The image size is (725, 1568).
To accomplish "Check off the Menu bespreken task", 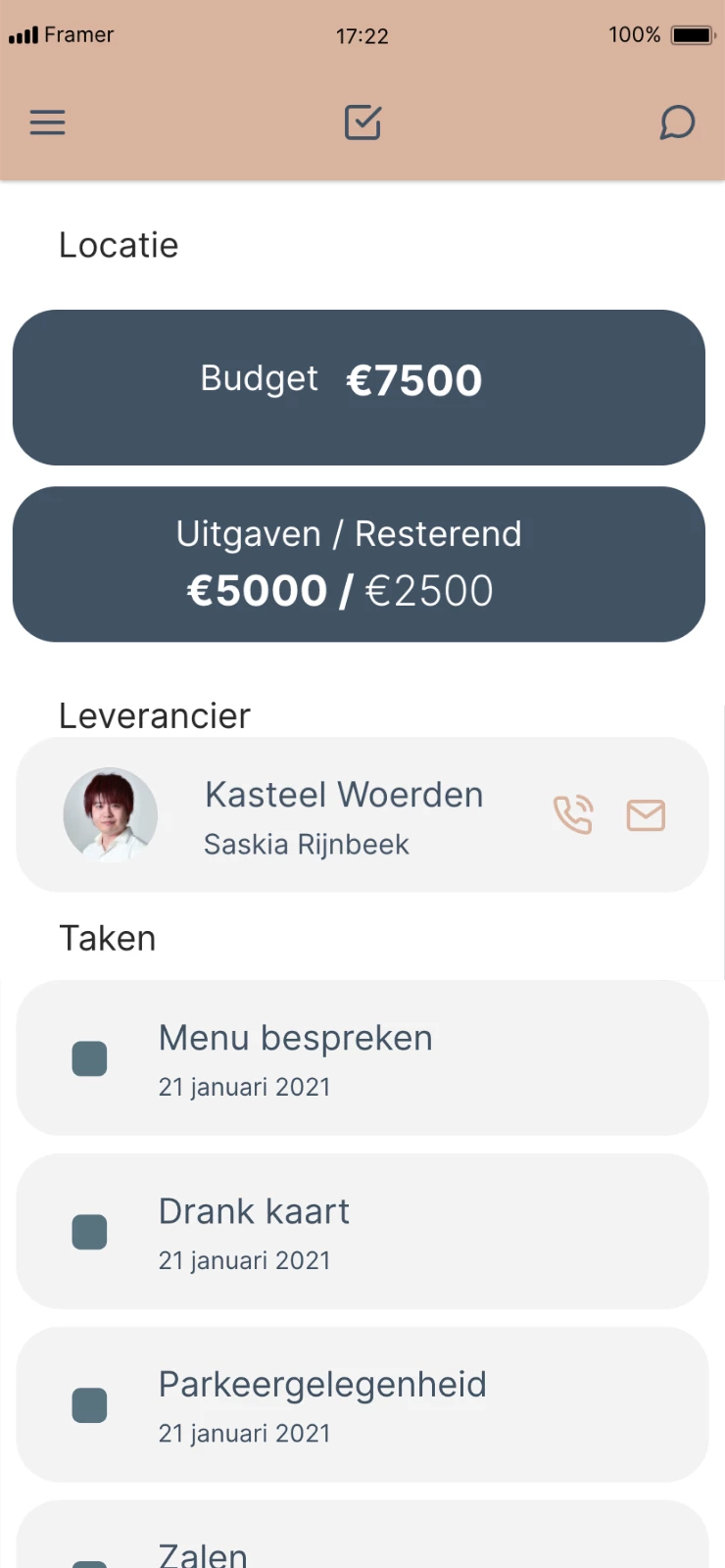I will pos(89,1058).
